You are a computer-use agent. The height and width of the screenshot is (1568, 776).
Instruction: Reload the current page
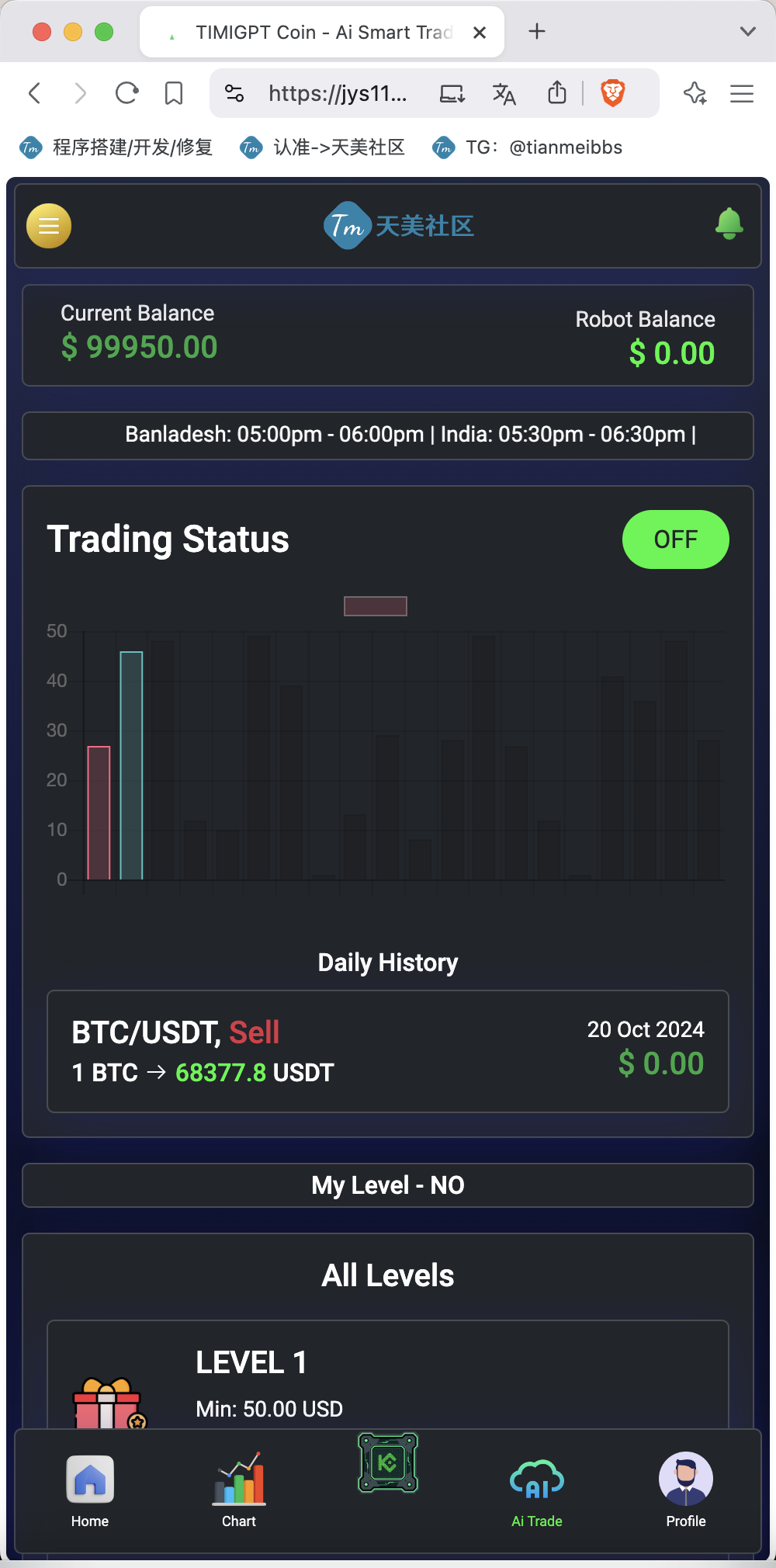click(126, 93)
